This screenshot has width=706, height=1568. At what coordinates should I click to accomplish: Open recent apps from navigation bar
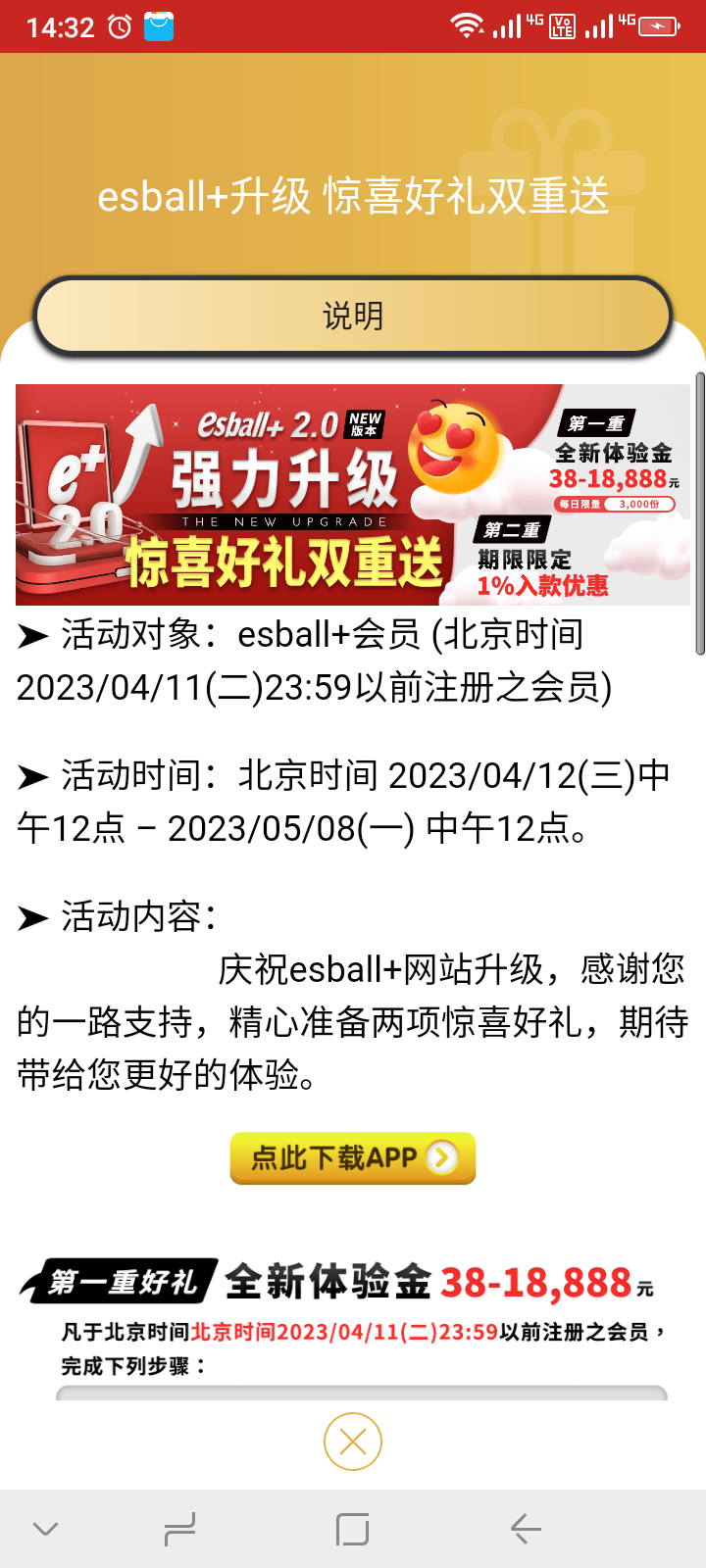point(179,1529)
